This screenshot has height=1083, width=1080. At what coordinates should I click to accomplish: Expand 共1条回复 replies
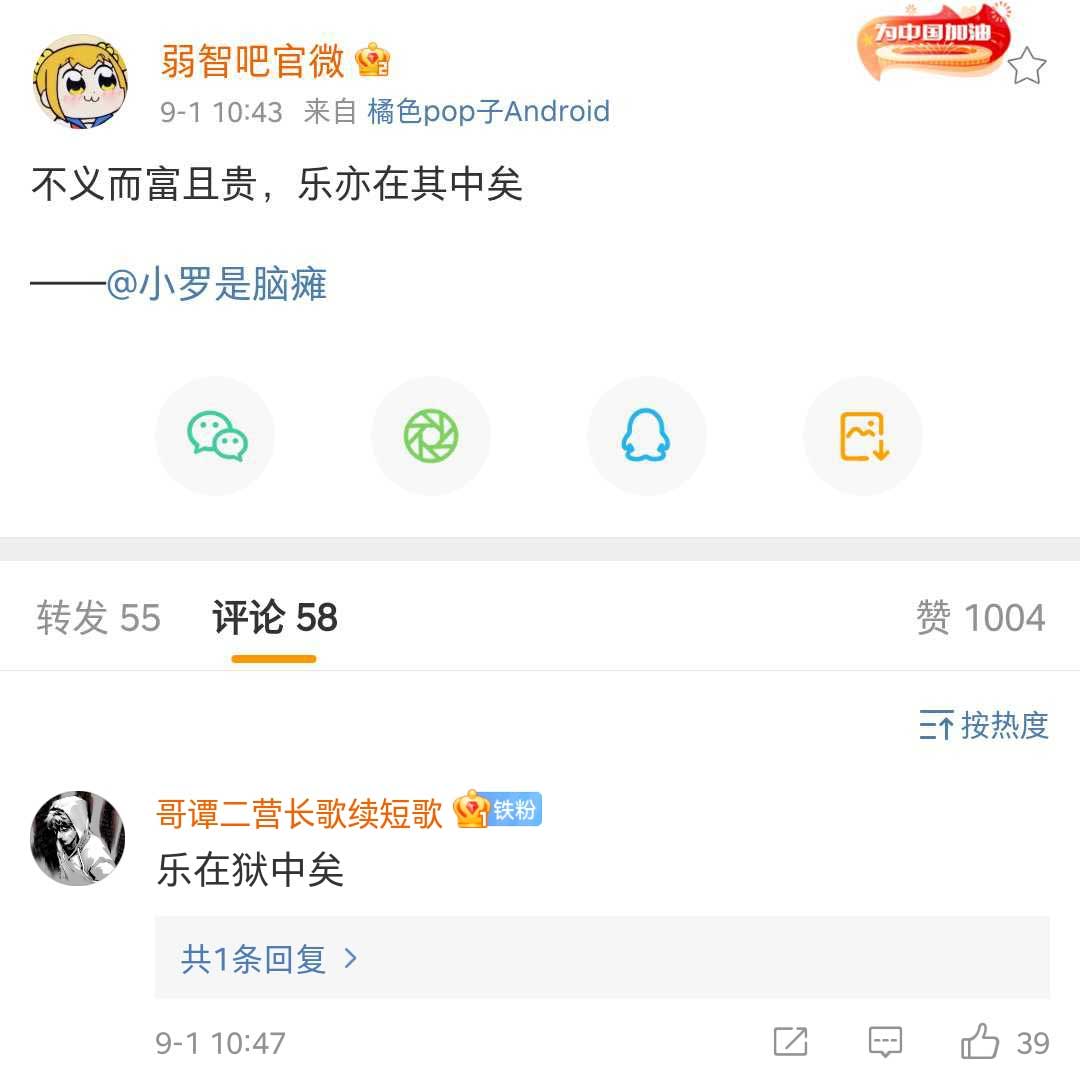click(268, 959)
